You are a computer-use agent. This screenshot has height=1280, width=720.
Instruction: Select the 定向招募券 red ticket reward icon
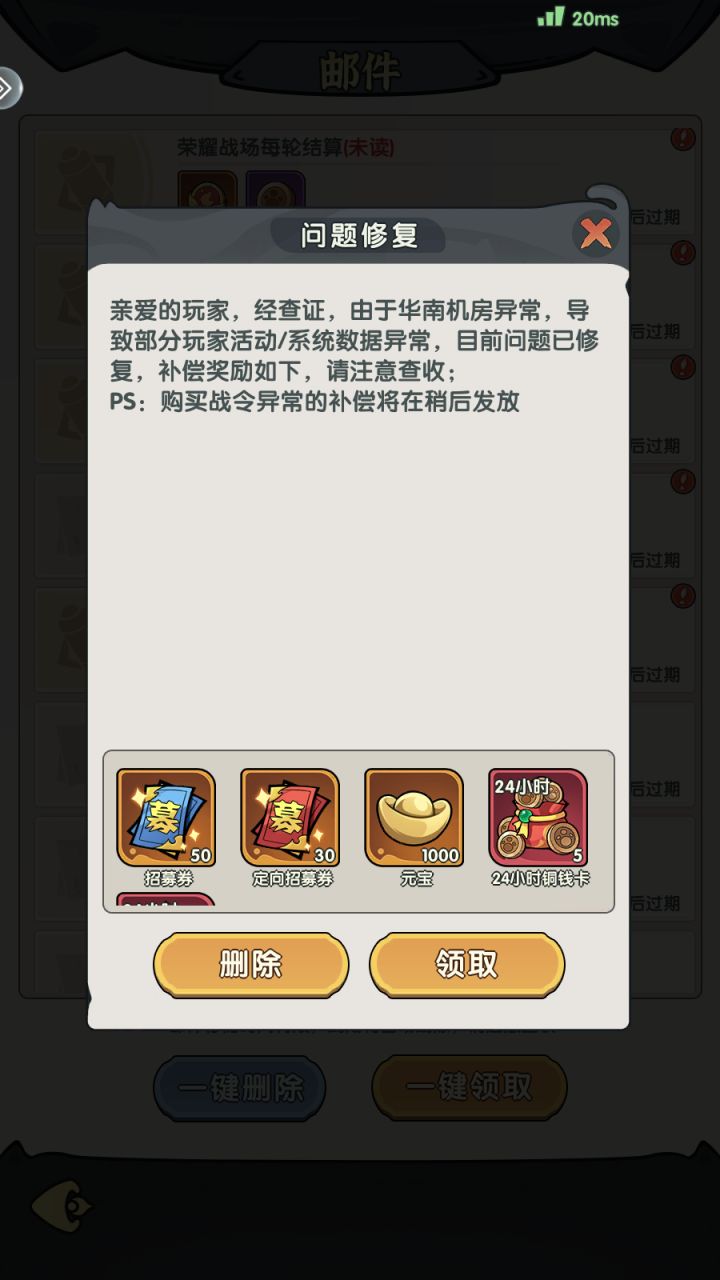coord(290,815)
